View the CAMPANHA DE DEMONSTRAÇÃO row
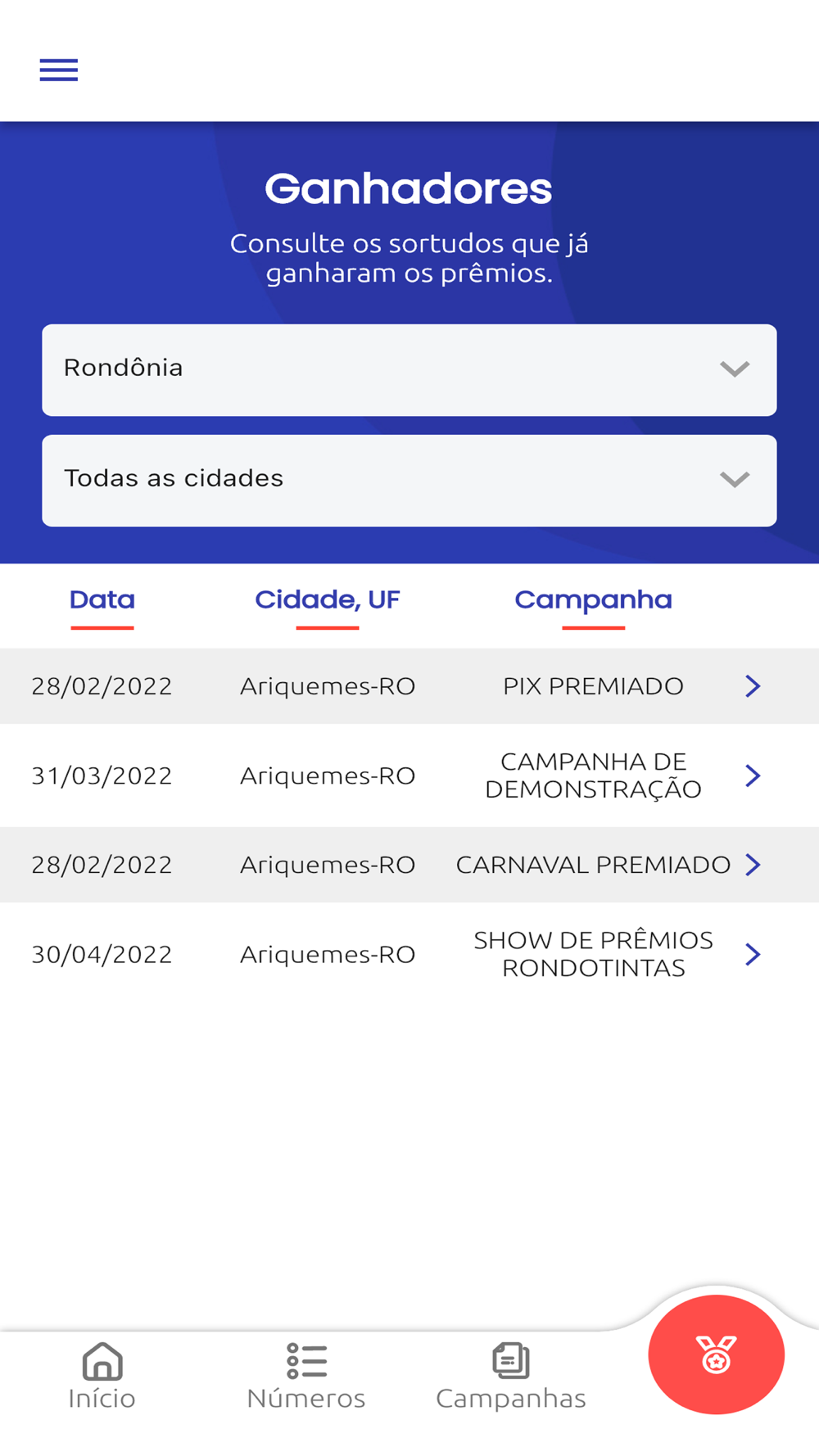This screenshot has height=1456, width=819. point(409,775)
